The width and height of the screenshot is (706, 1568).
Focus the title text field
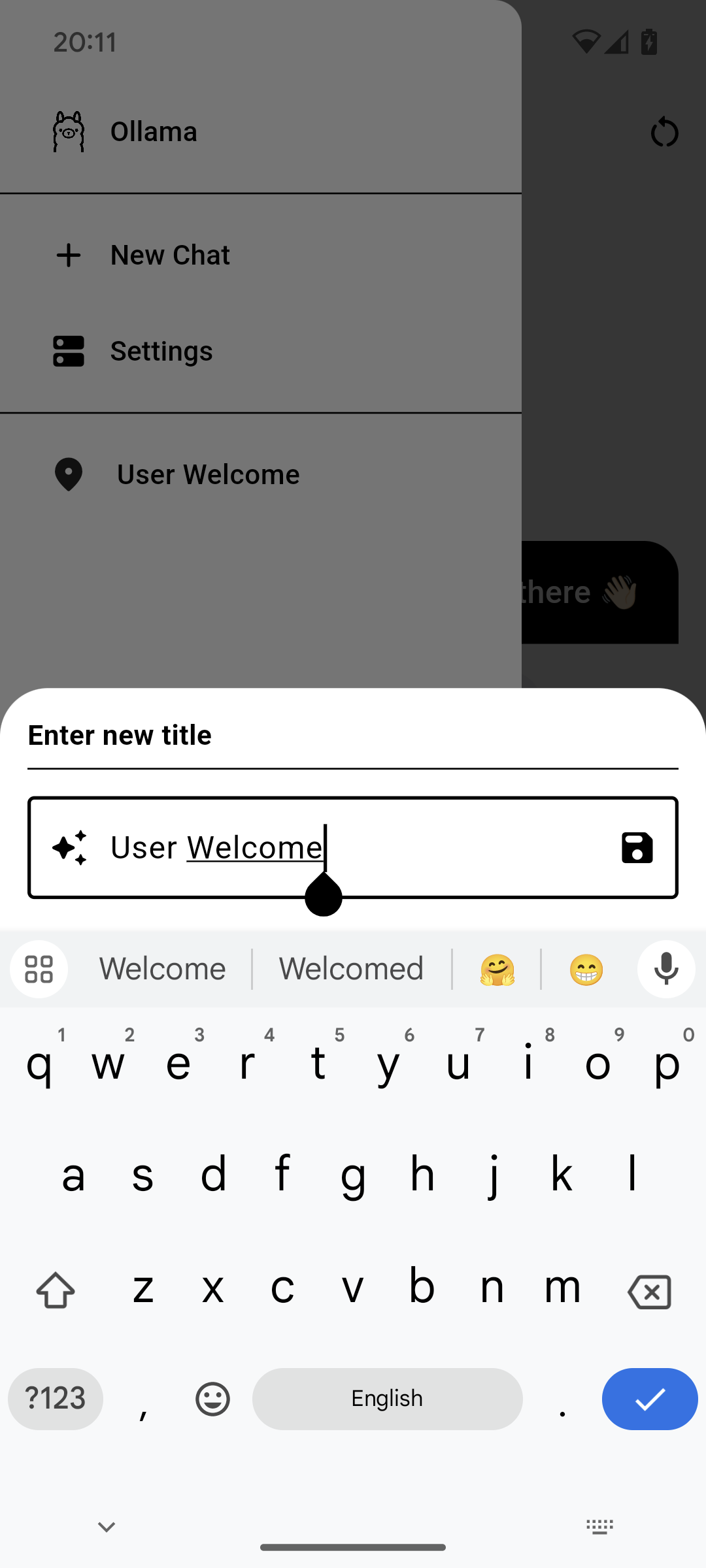point(392,847)
